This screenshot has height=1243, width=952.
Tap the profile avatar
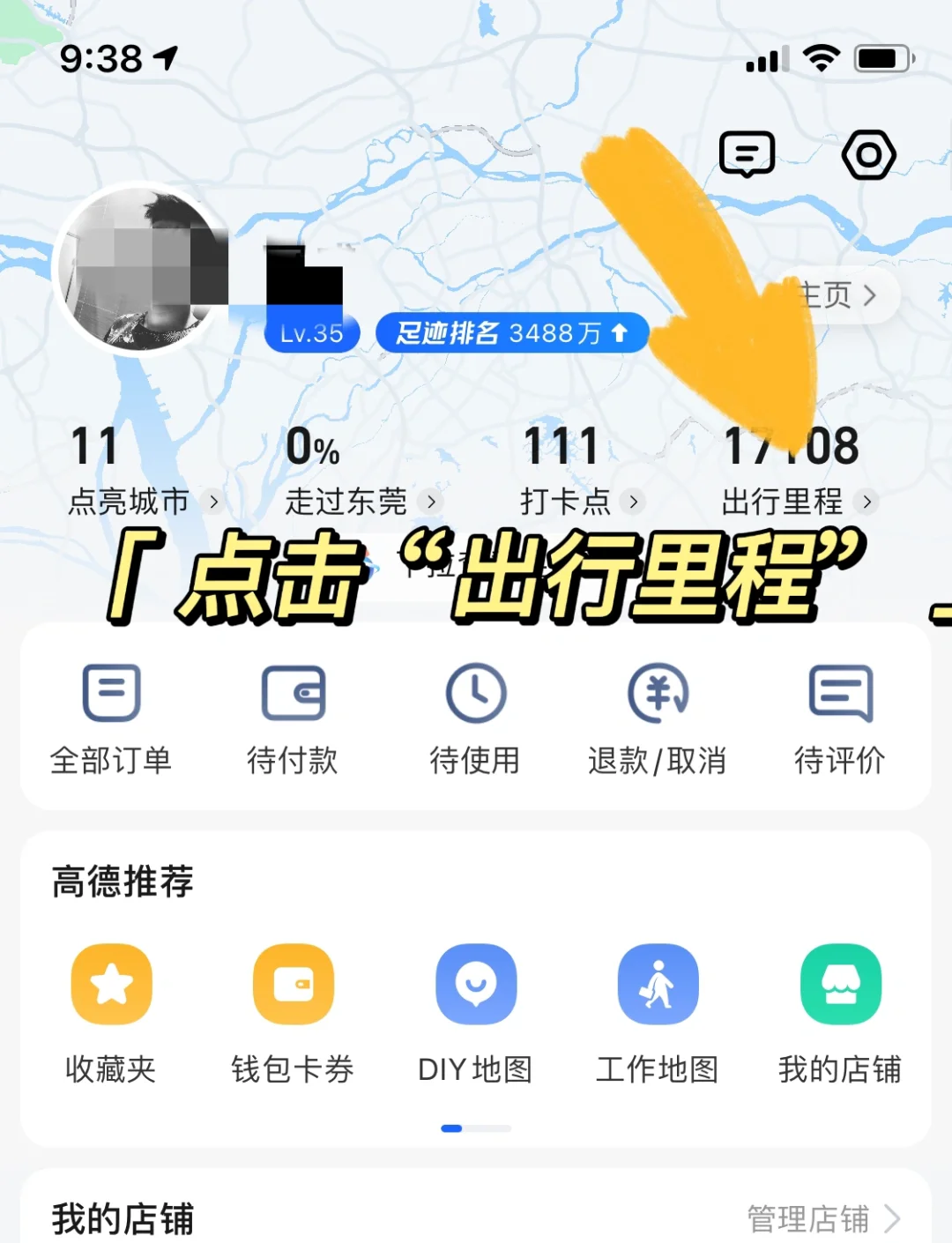(x=138, y=268)
